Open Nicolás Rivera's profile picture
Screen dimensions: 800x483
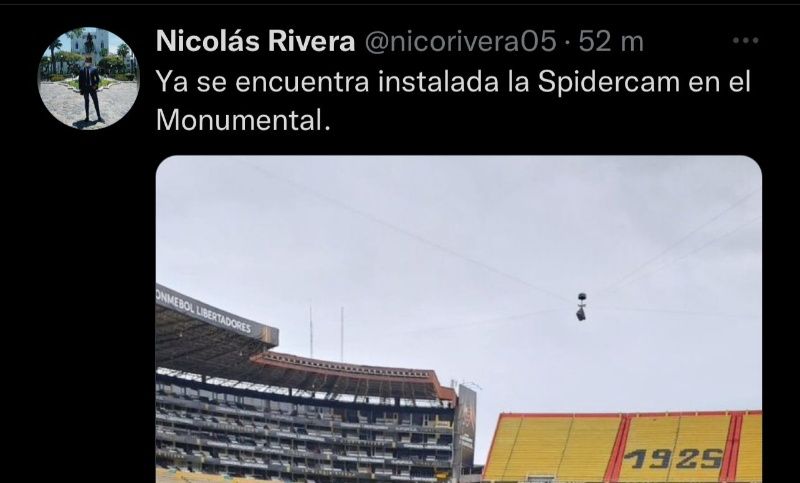[88, 78]
